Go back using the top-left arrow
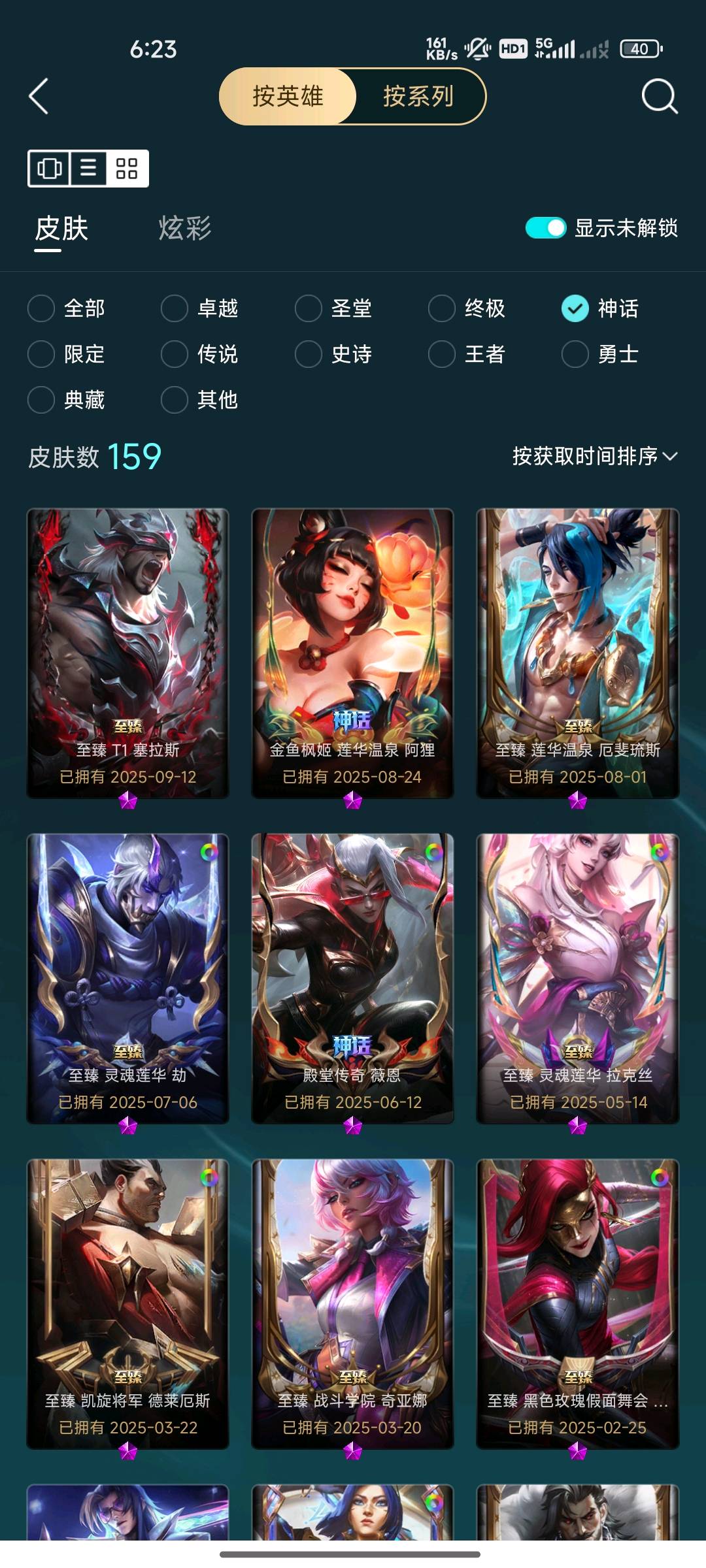The height and width of the screenshot is (1568, 706). coord(39,97)
